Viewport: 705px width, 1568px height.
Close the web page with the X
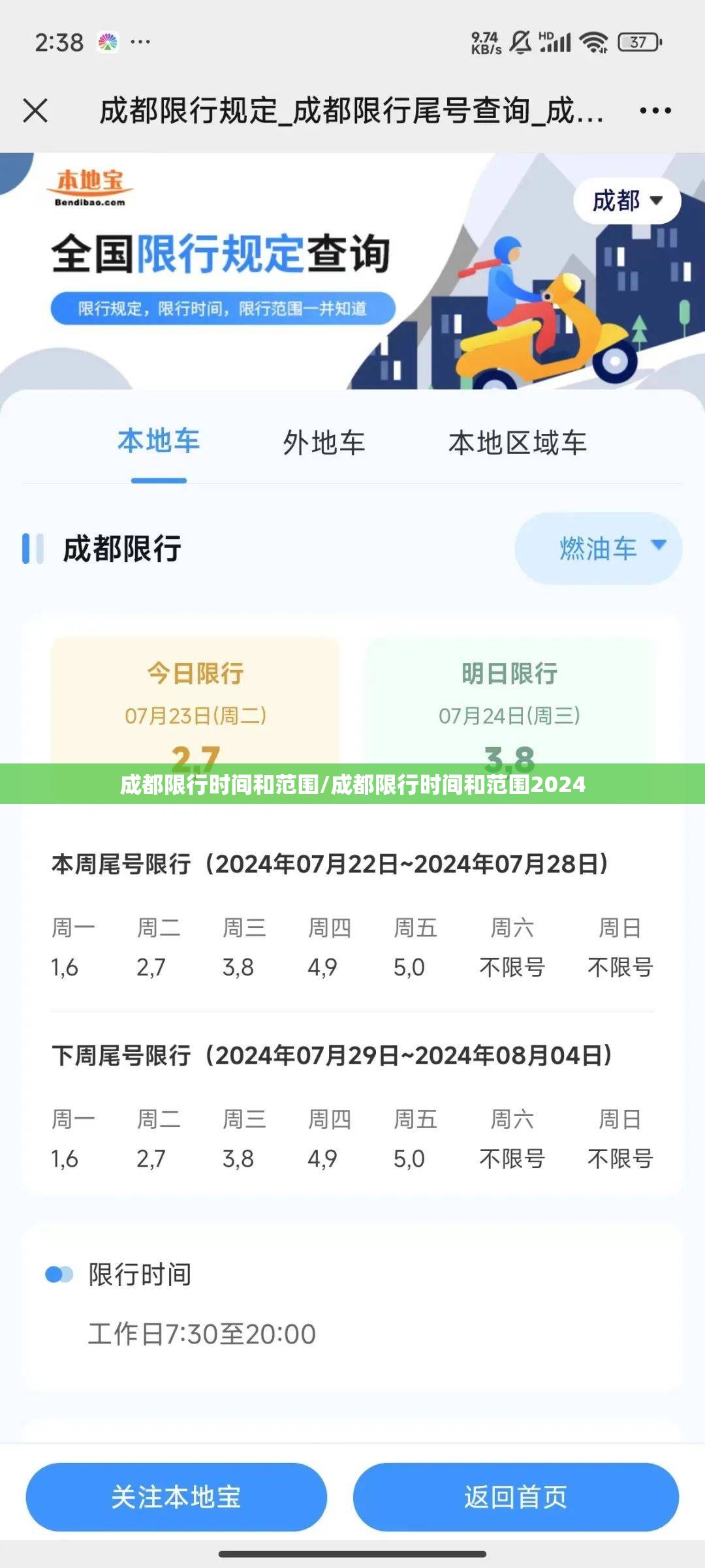click(x=35, y=110)
